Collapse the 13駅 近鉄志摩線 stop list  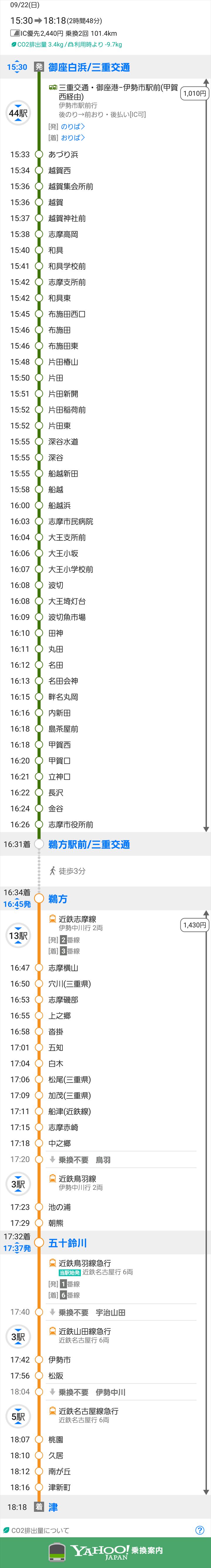tap(18, 936)
